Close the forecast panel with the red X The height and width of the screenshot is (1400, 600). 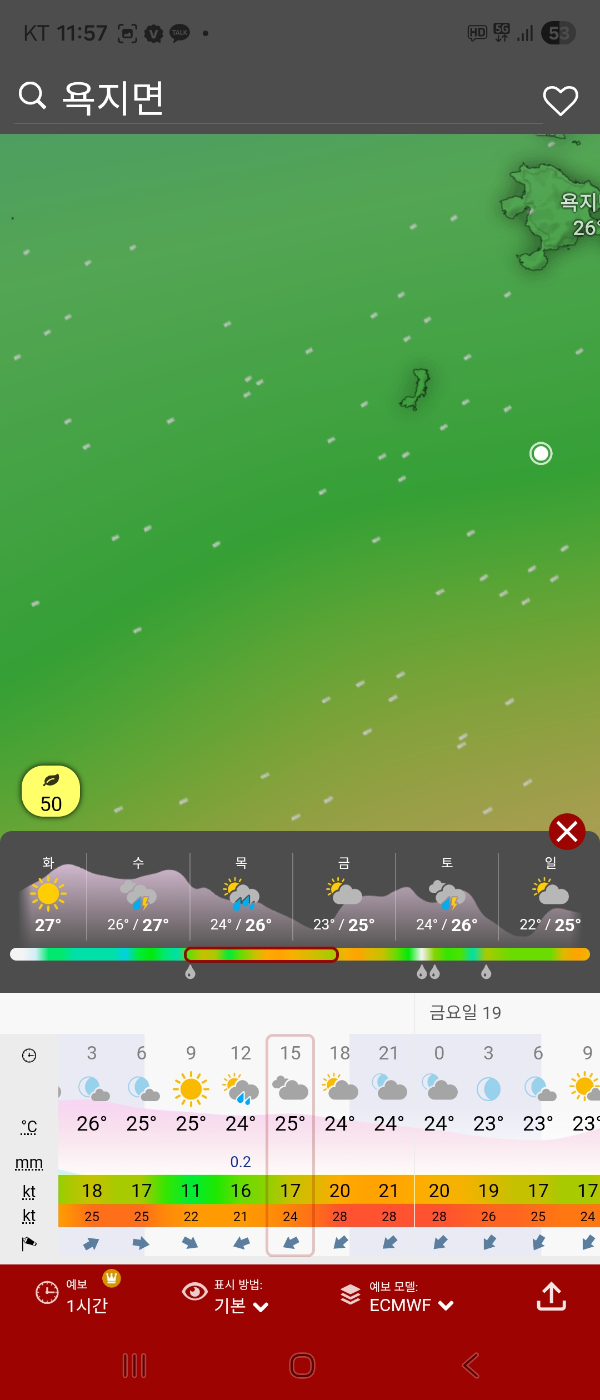tap(567, 831)
